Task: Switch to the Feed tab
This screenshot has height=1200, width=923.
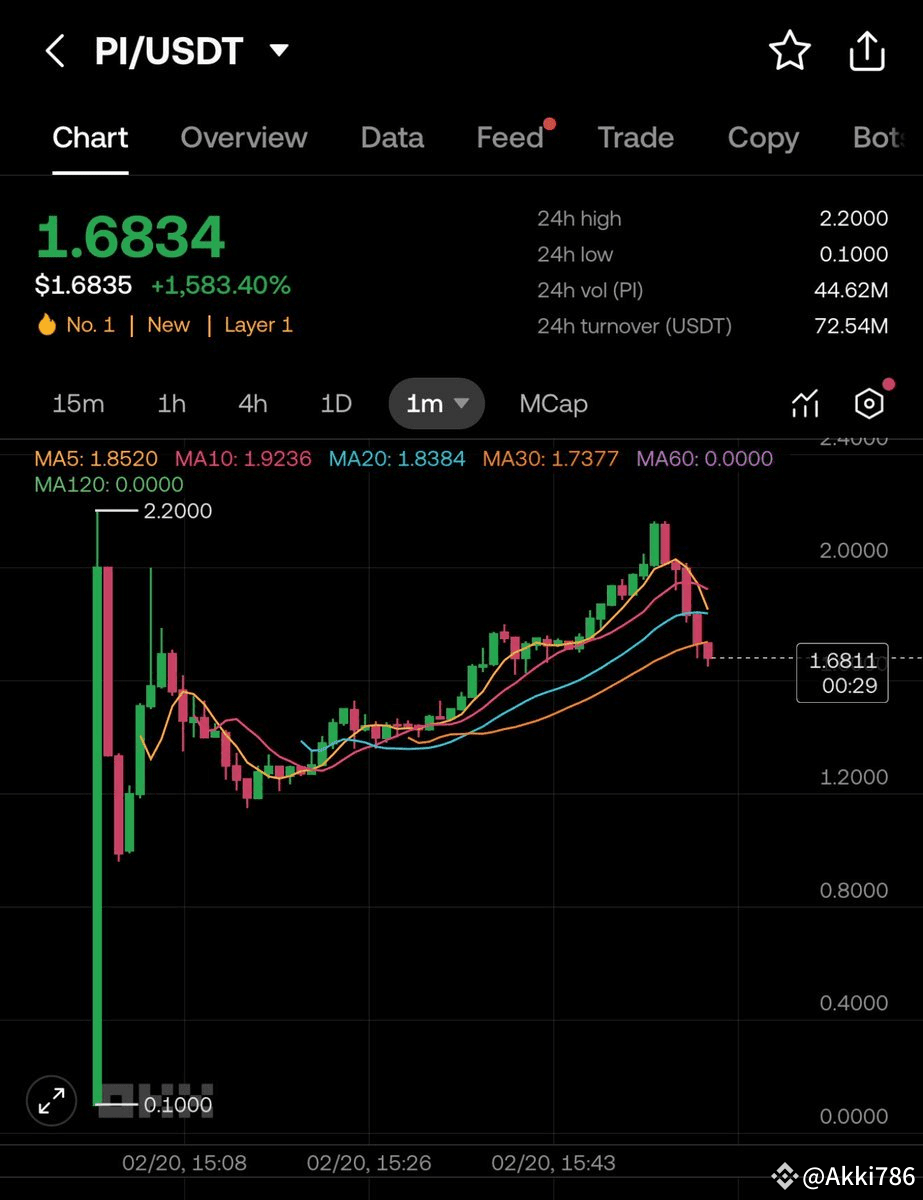Action: point(510,138)
